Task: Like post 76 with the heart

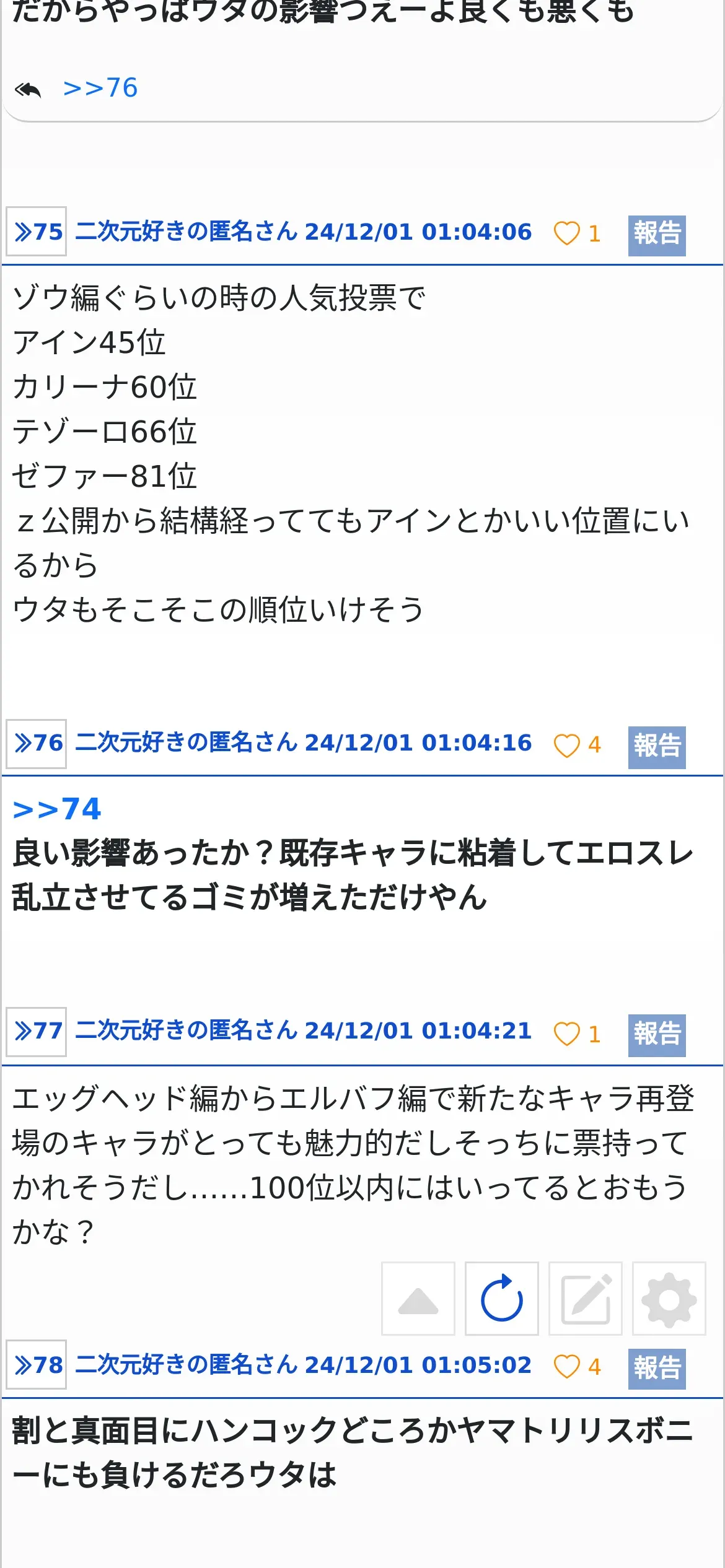Action: click(x=566, y=746)
